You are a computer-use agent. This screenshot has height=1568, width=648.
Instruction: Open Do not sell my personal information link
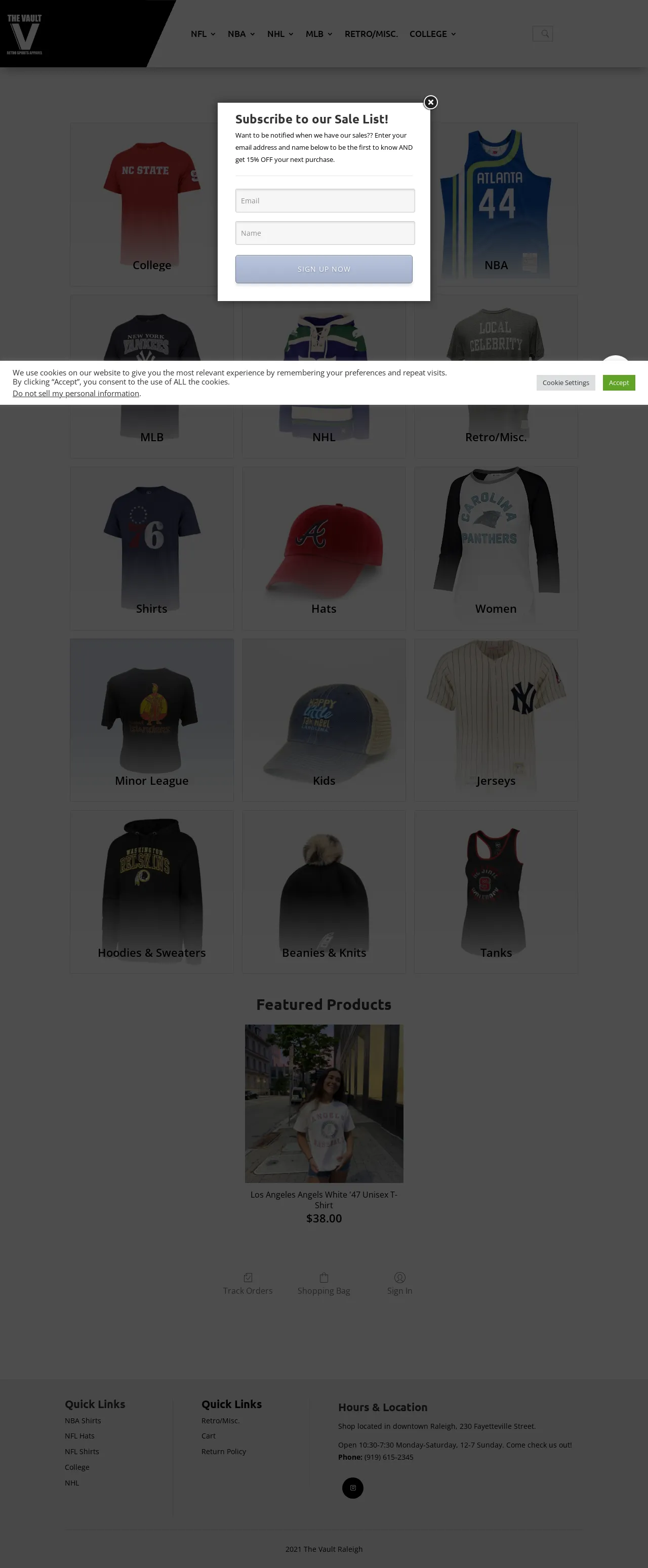[x=76, y=394]
